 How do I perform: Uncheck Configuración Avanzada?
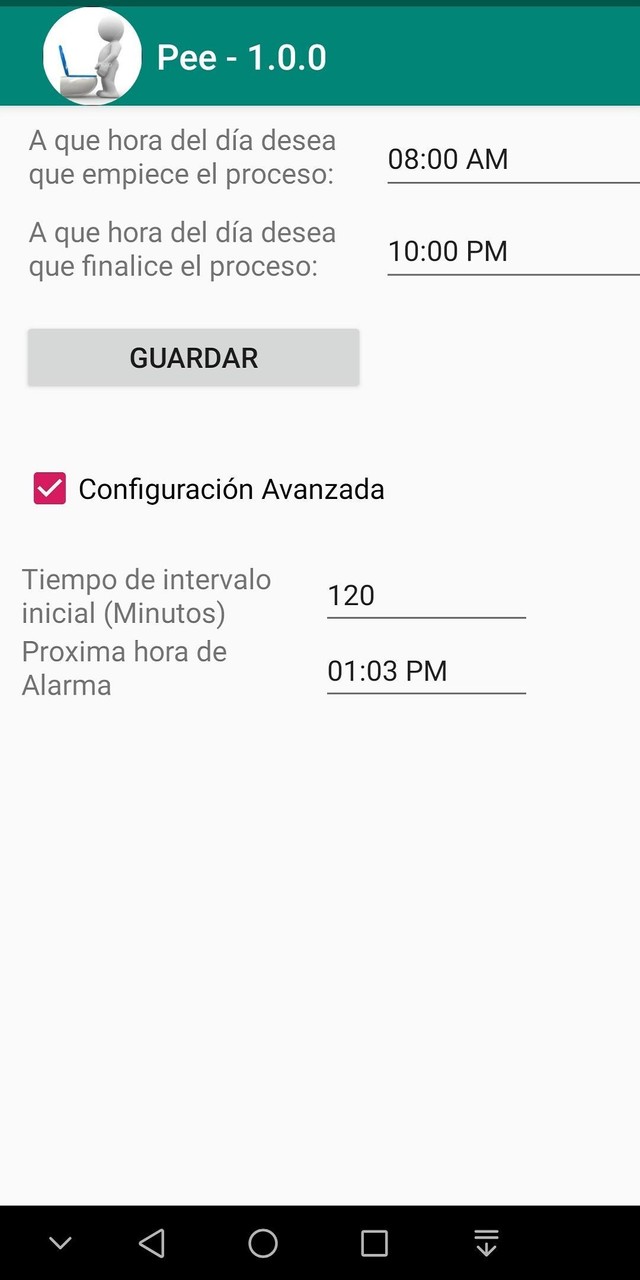(50, 489)
